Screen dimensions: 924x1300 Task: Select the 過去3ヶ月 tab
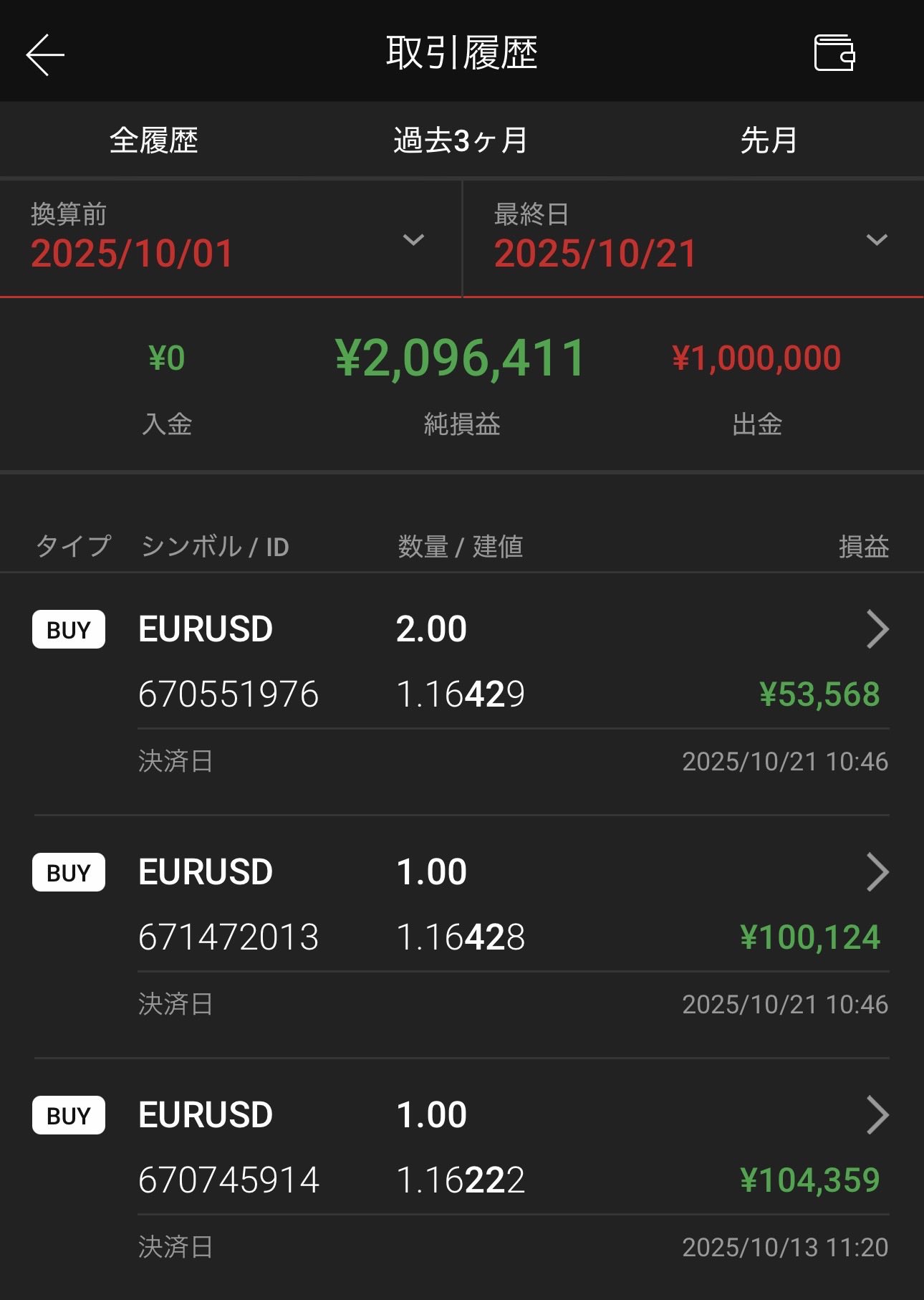(x=461, y=140)
